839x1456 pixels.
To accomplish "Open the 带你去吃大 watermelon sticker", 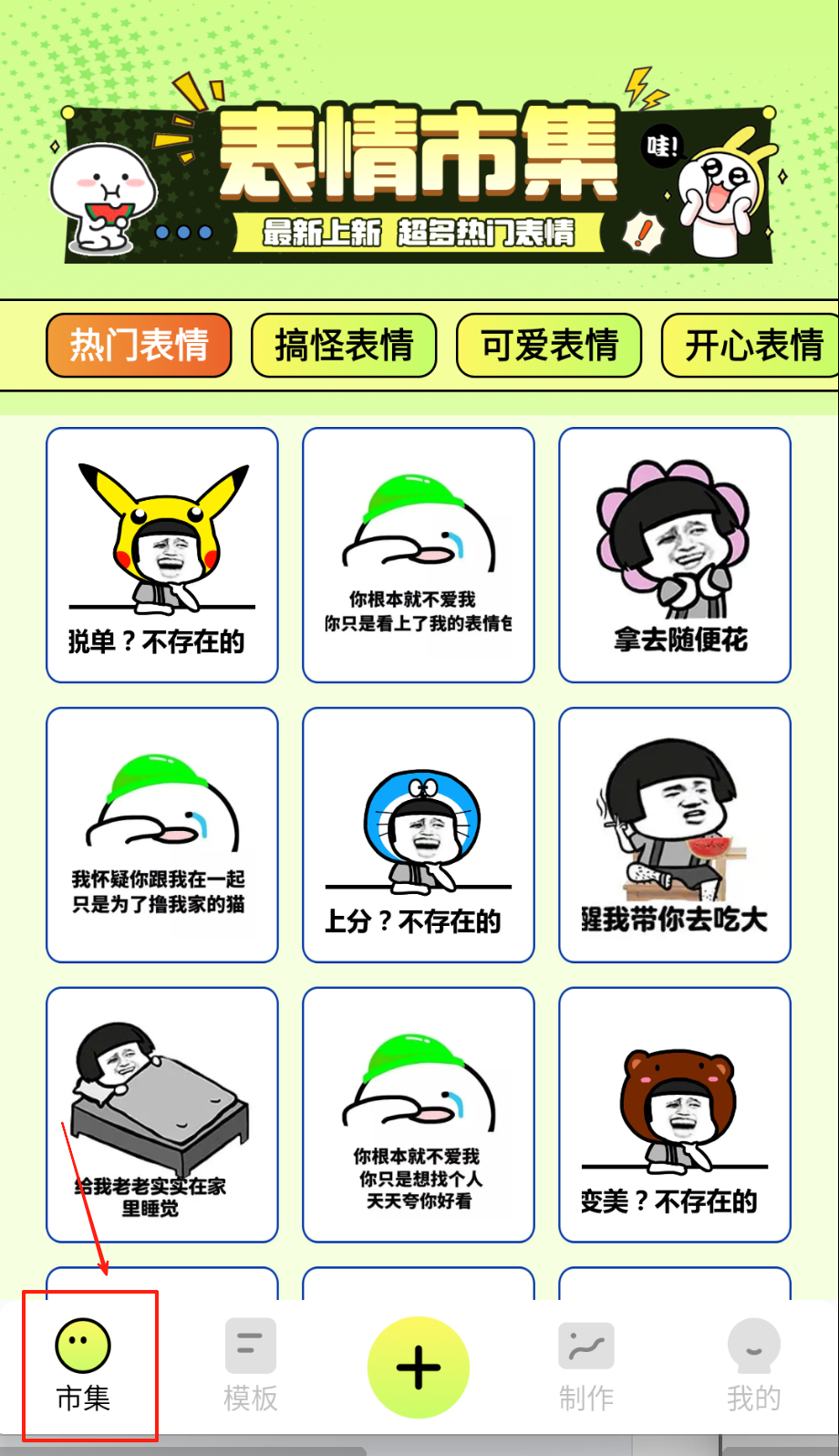I will (675, 835).
